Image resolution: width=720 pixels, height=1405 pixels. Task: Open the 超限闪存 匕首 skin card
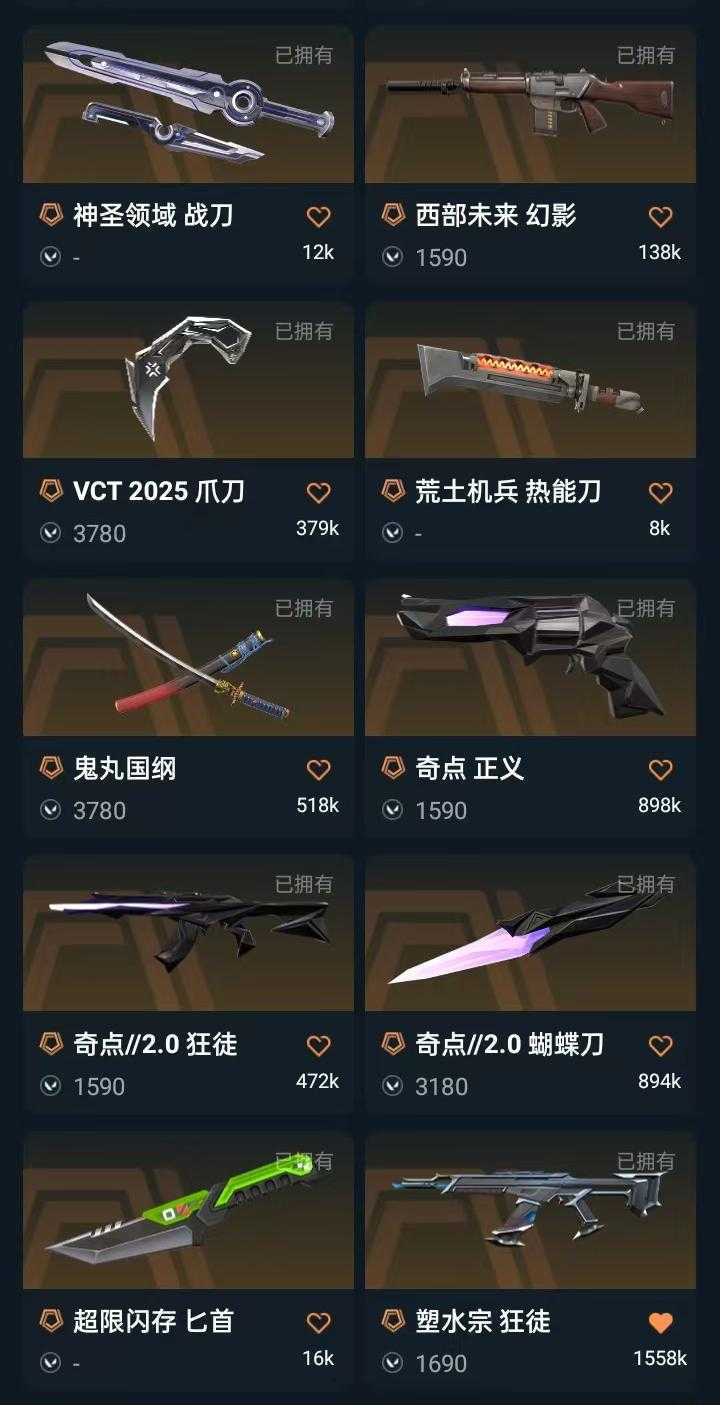188,1259
